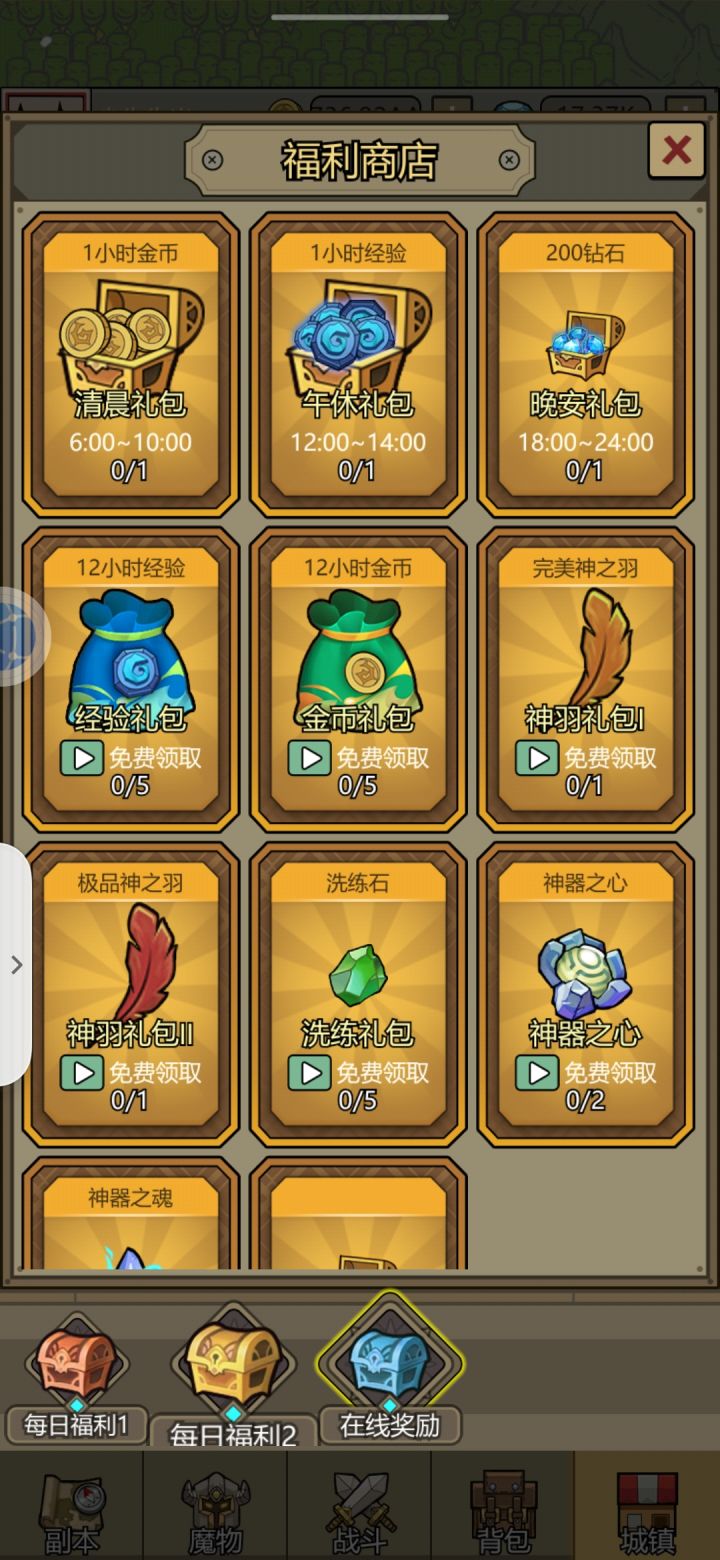The height and width of the screenshot is (1560, 720).
Task: Tap the video play icon on 金币礼包
Action: tap(310, 758)
